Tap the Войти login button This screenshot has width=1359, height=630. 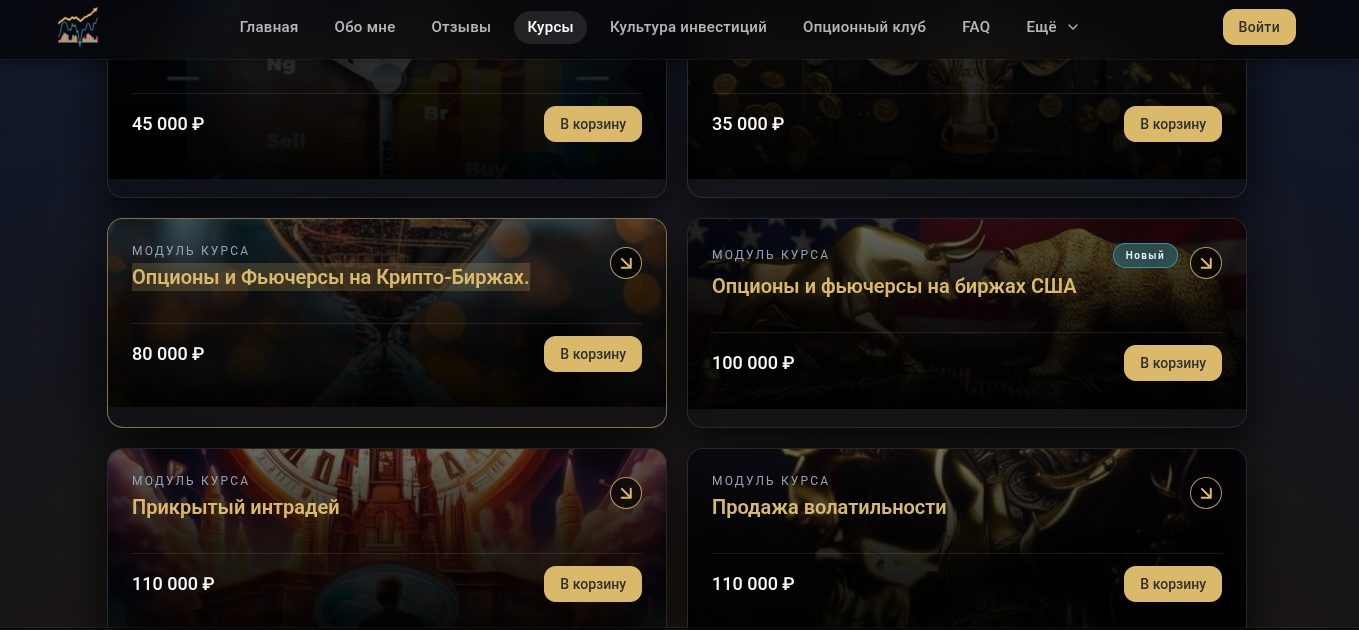click(1258, 27)
